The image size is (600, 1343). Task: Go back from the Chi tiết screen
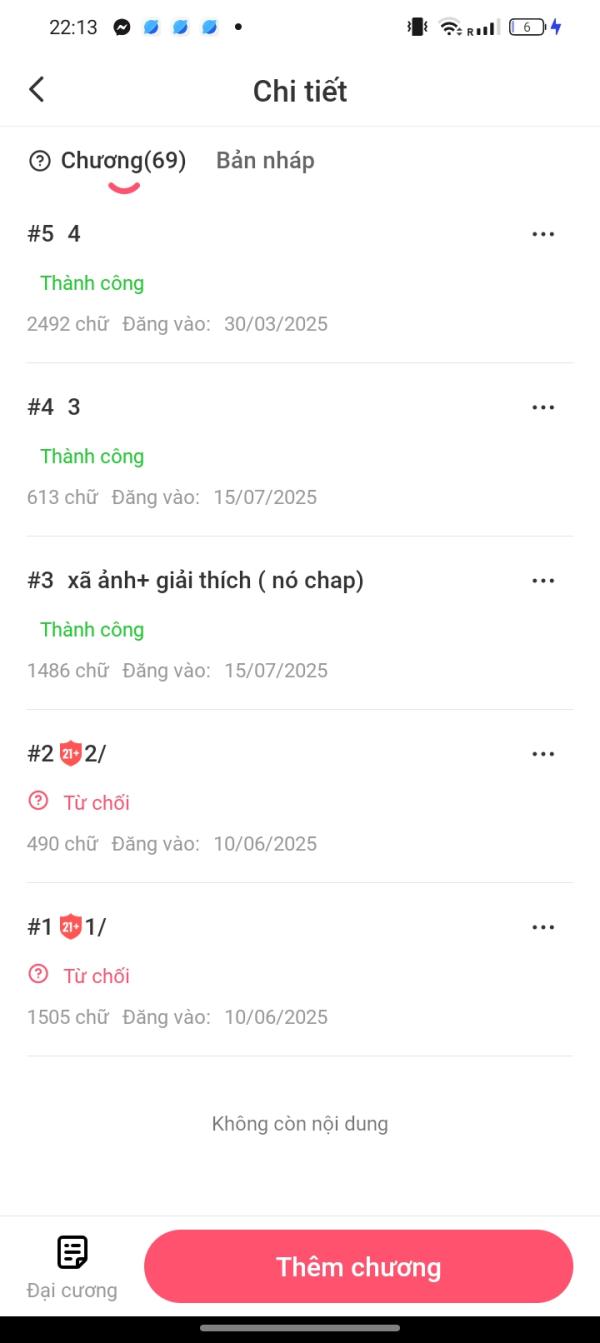coord(37,90)
